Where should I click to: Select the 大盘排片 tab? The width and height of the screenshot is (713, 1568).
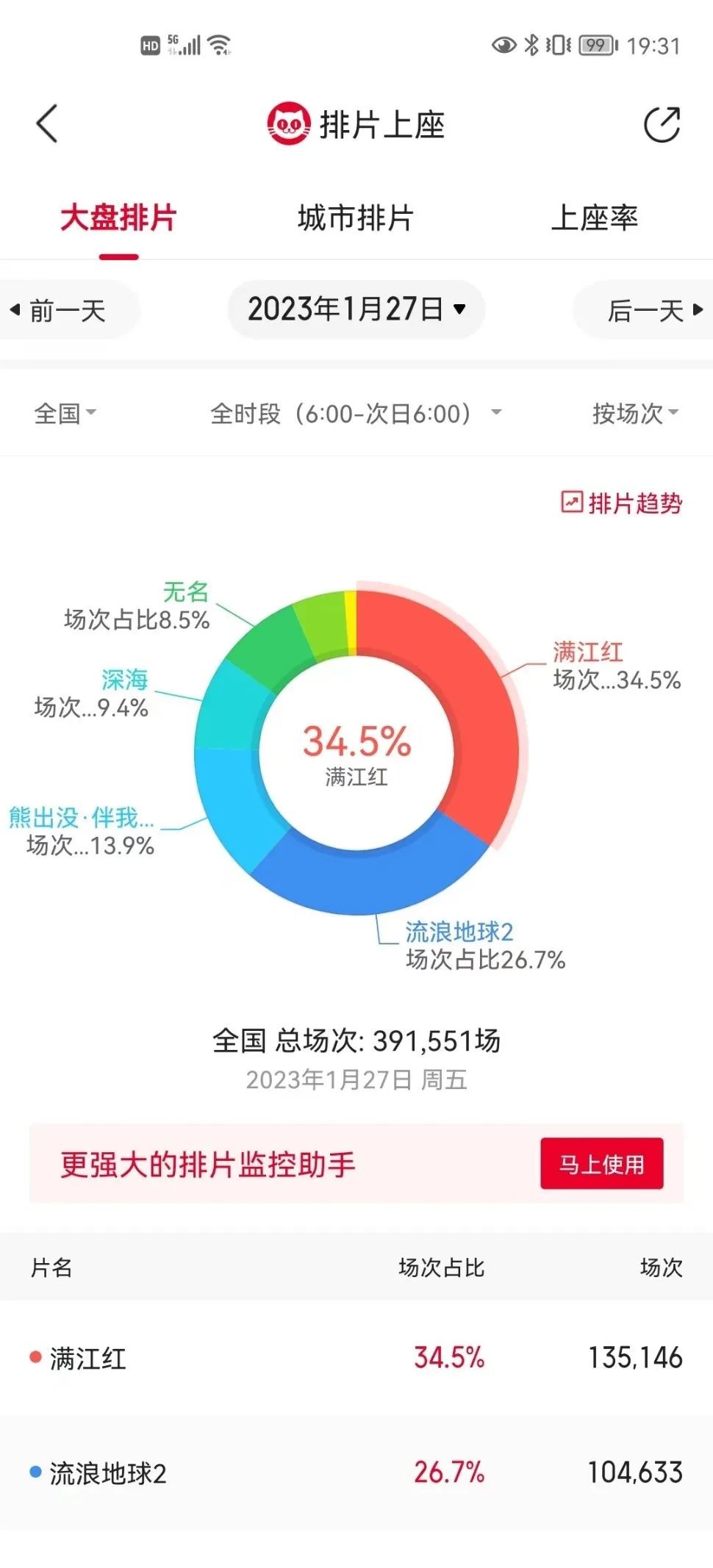pos(118,218)
